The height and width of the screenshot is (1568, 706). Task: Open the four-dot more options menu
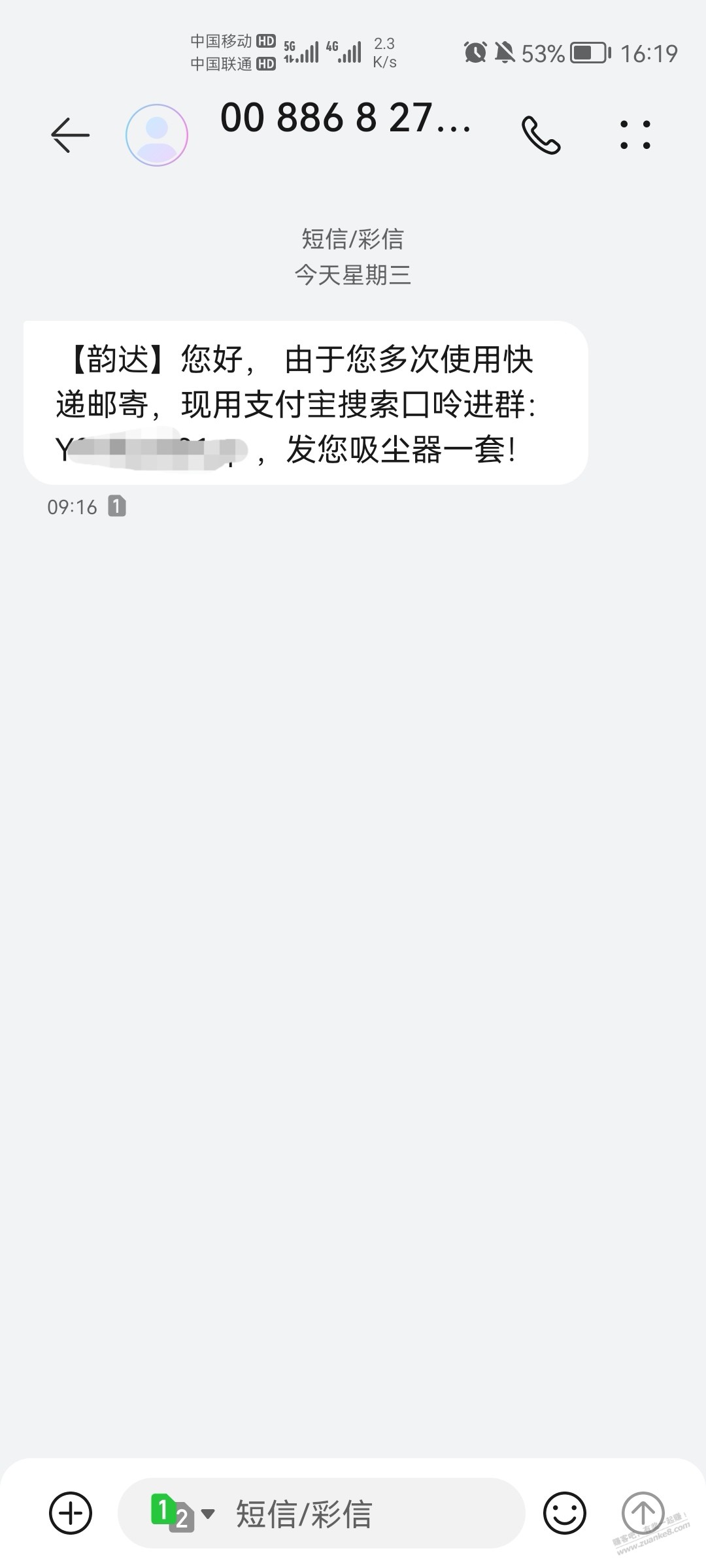[635, 135]
